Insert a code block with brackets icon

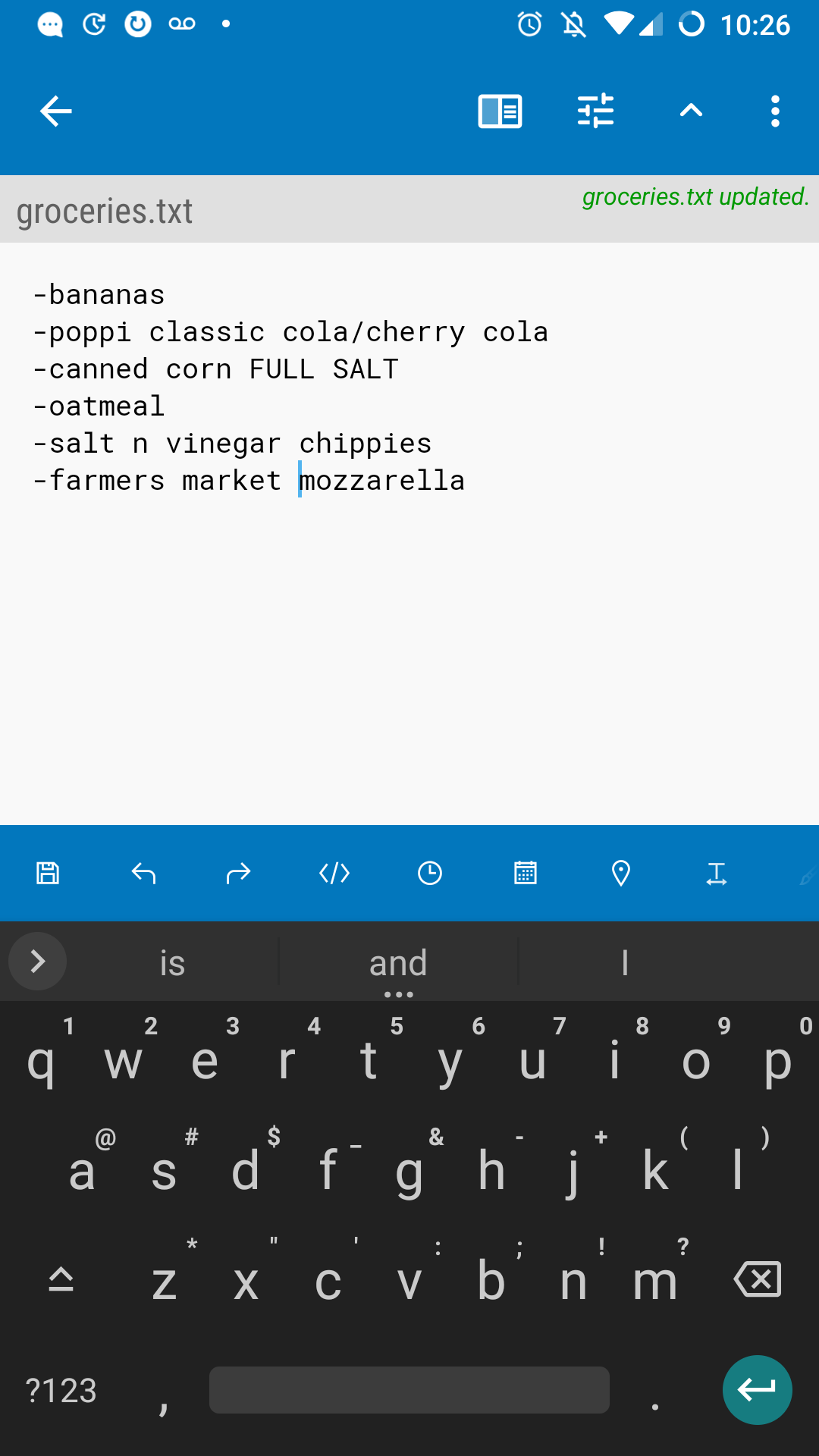click(x=334, y=874)
